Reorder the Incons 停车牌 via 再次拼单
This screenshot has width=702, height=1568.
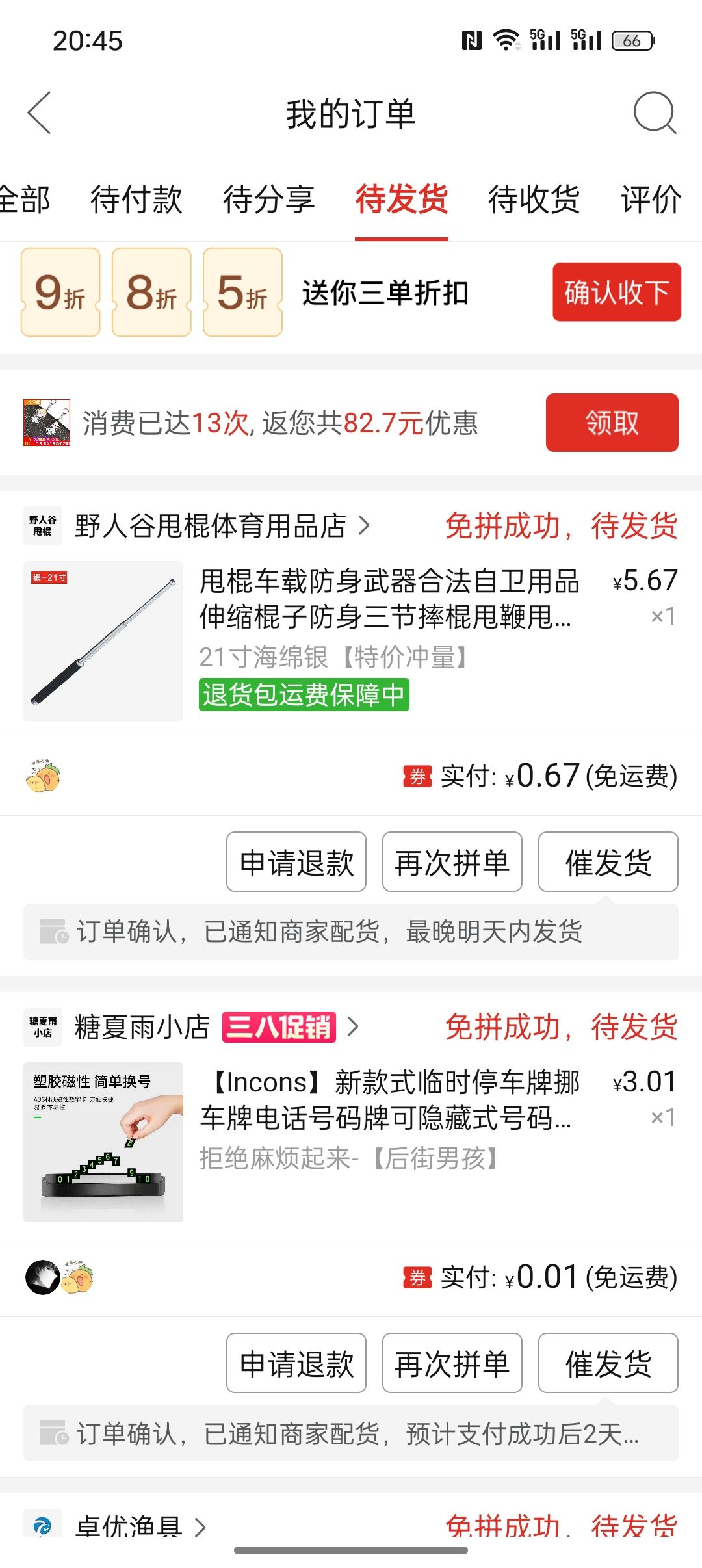click(x=452, y=1363)
